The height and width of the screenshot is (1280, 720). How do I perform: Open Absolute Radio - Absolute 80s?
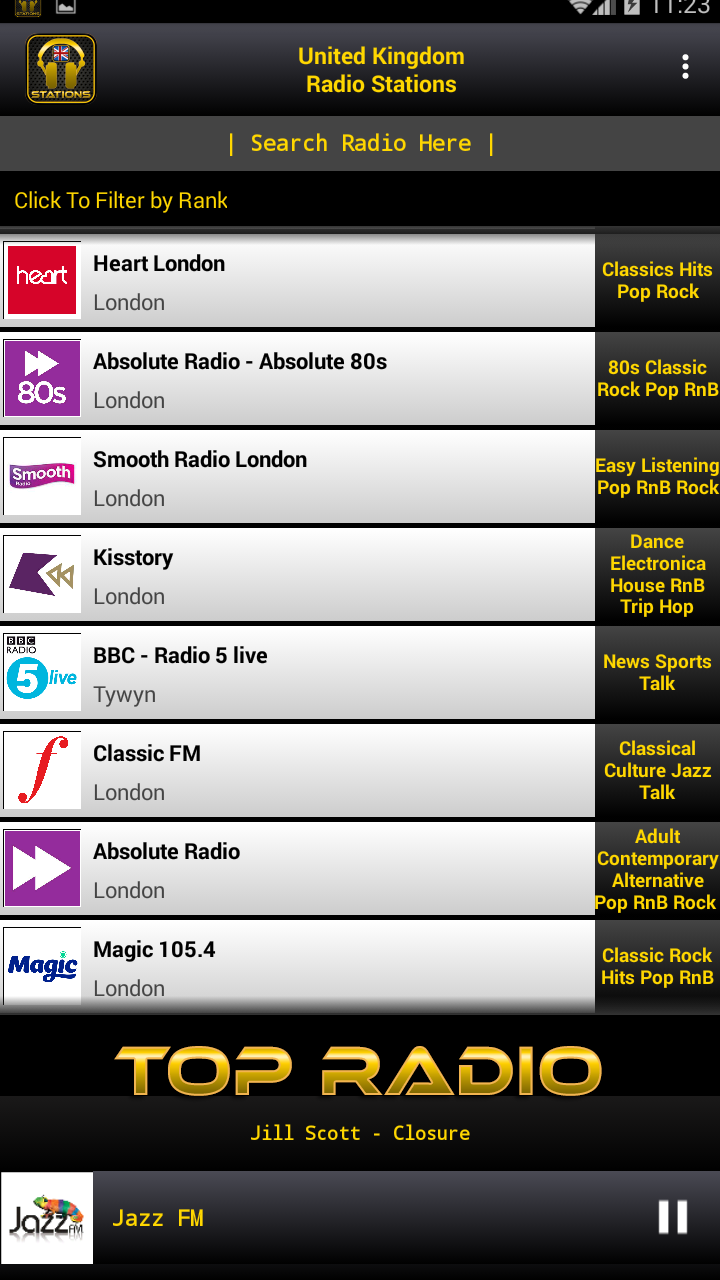[x=300, y=379]
